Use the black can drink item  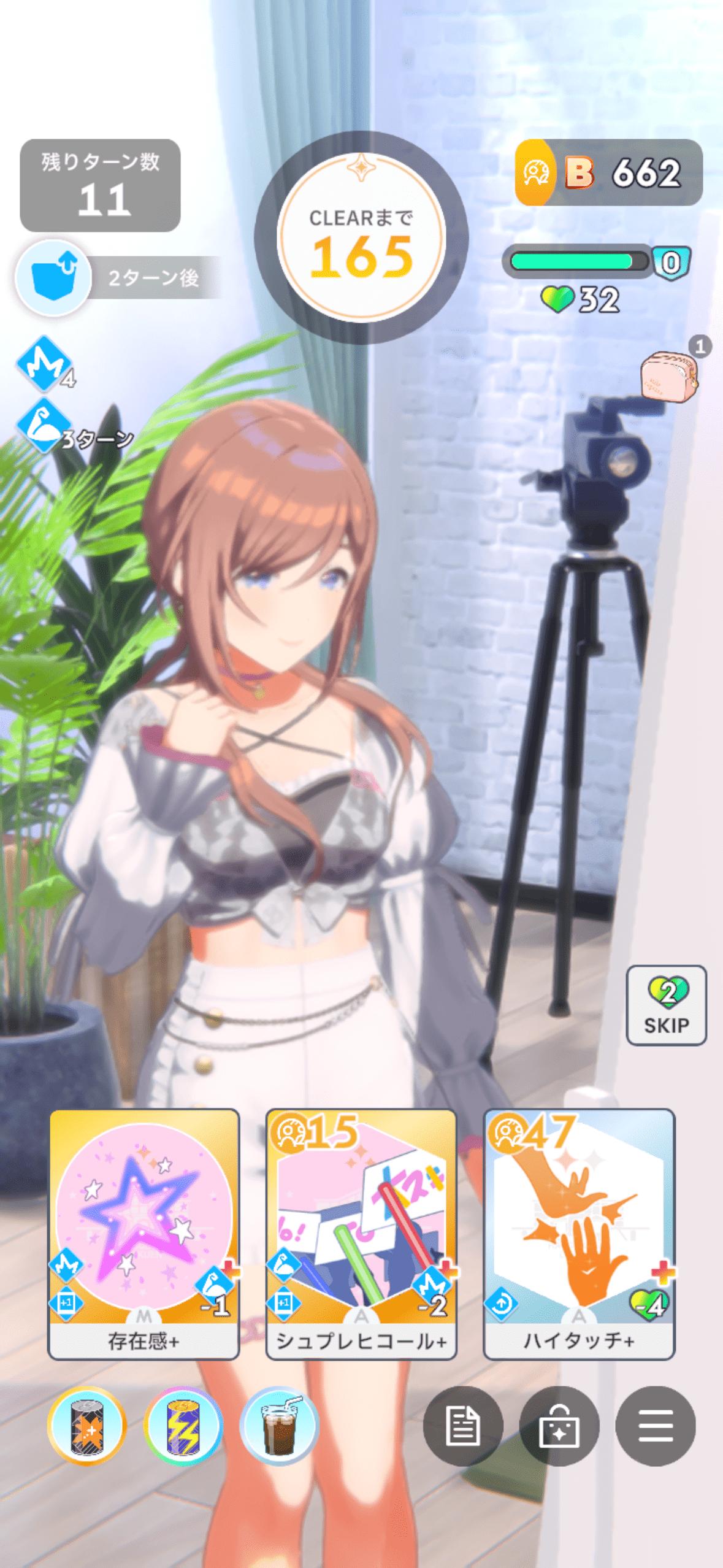[86, 1426]
